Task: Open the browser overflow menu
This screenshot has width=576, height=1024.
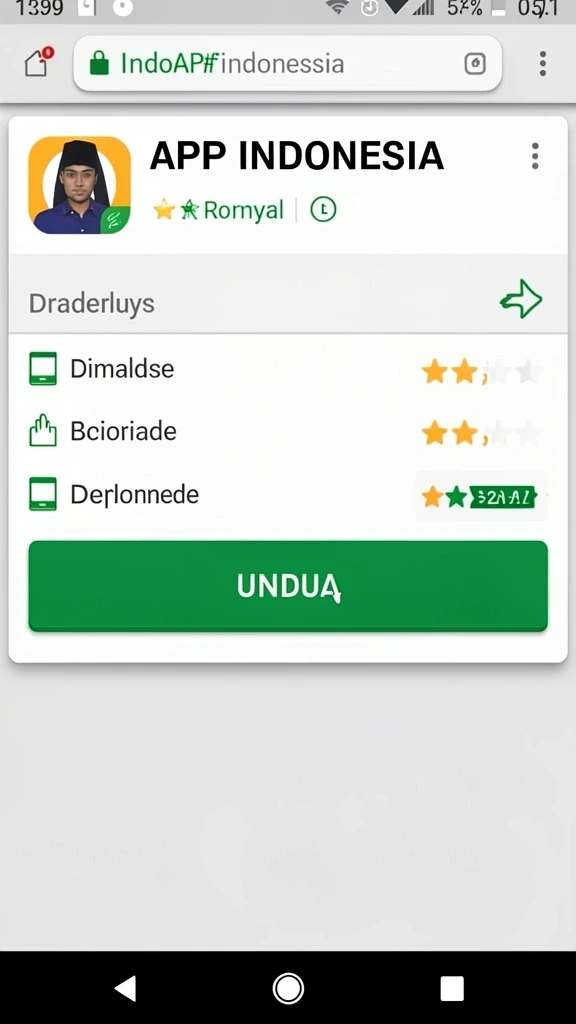Action: click(x=542, y=63)
